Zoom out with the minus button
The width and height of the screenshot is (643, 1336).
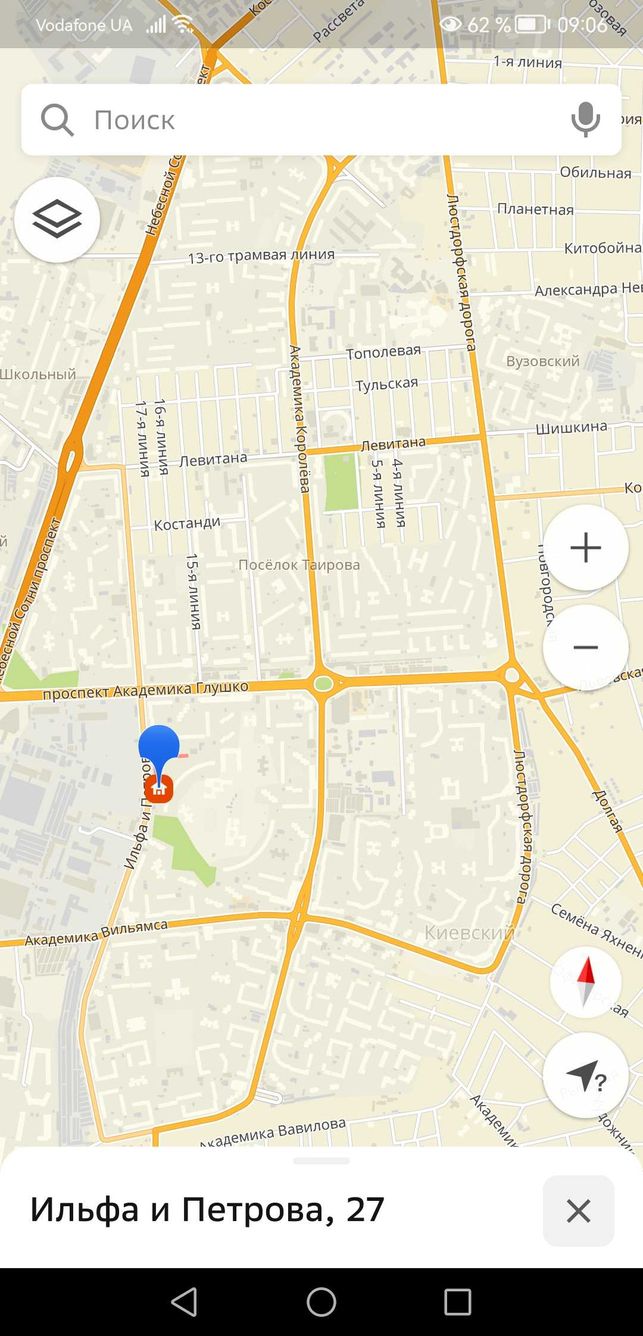pyautogui.click(x=585, y=648)
